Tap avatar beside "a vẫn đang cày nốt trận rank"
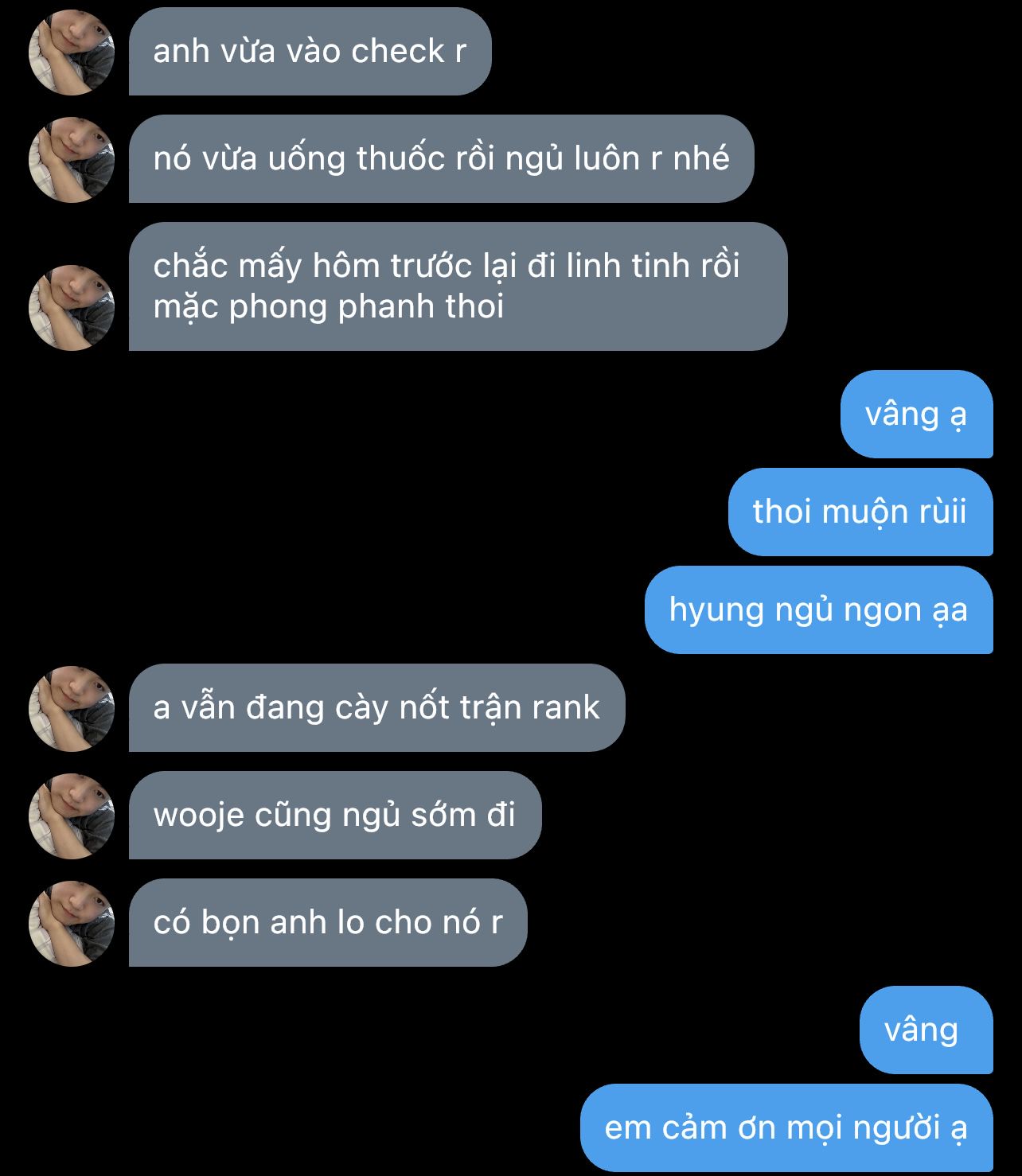The height and width of the screenshot is (1176, 1022). coord(72,709)
